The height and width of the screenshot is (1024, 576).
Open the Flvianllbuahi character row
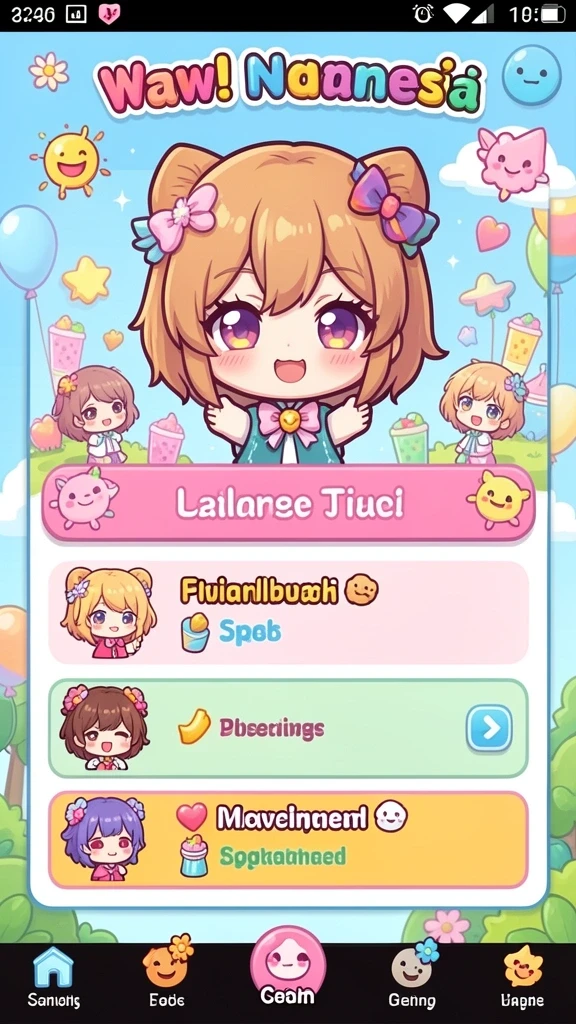pyautogui.click(x=288, y=612)
